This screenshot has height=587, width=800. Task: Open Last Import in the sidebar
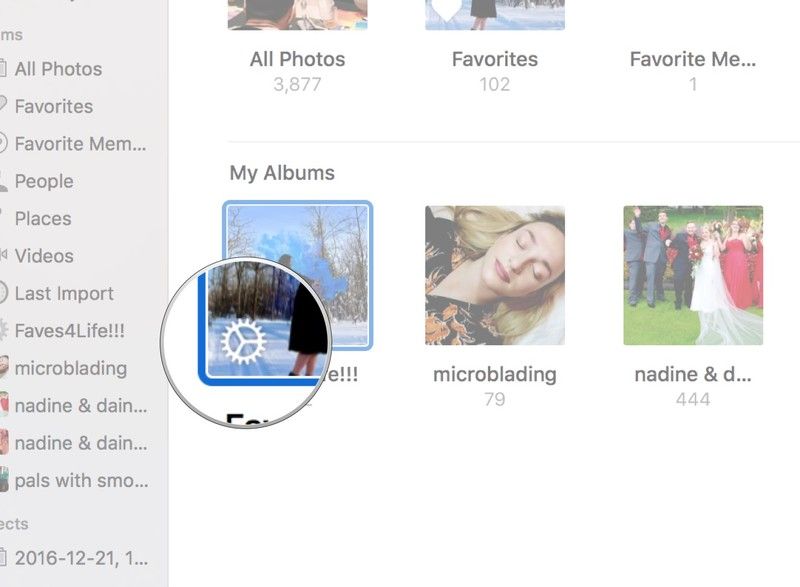coord(64,293)
